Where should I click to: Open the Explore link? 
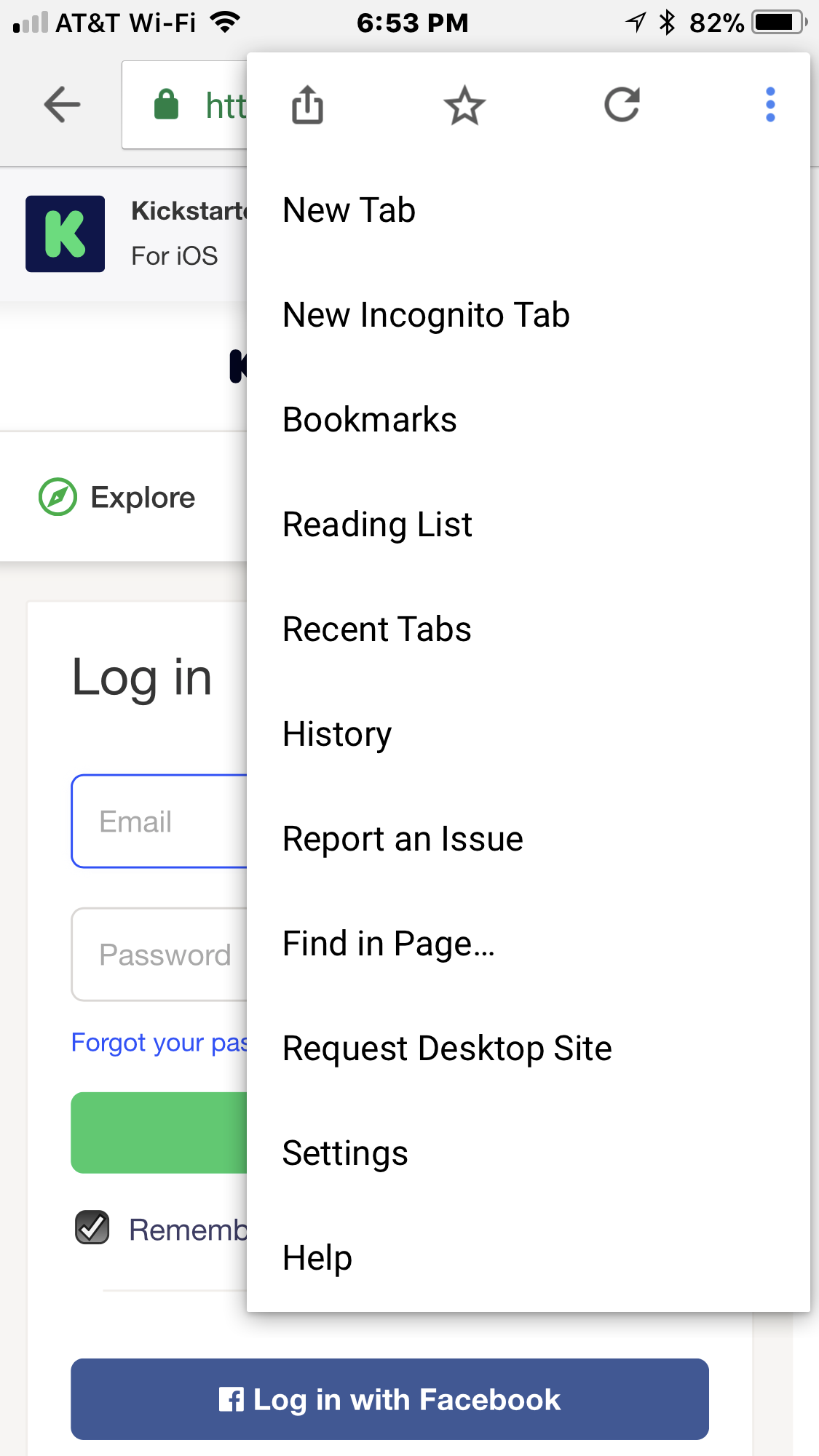(x=117, y=497)
